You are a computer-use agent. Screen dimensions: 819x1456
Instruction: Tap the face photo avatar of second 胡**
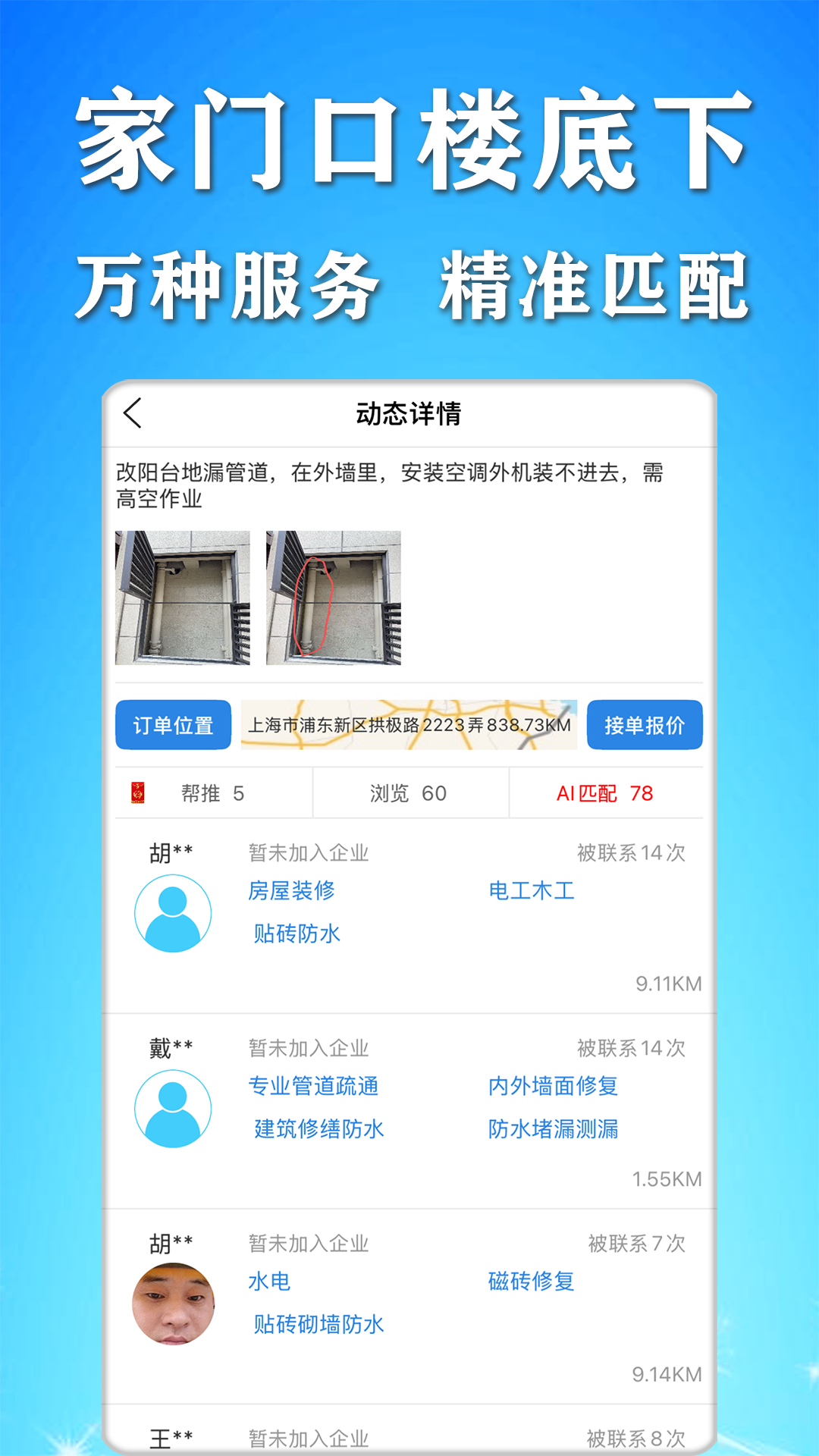click(x=173, y=1303)
